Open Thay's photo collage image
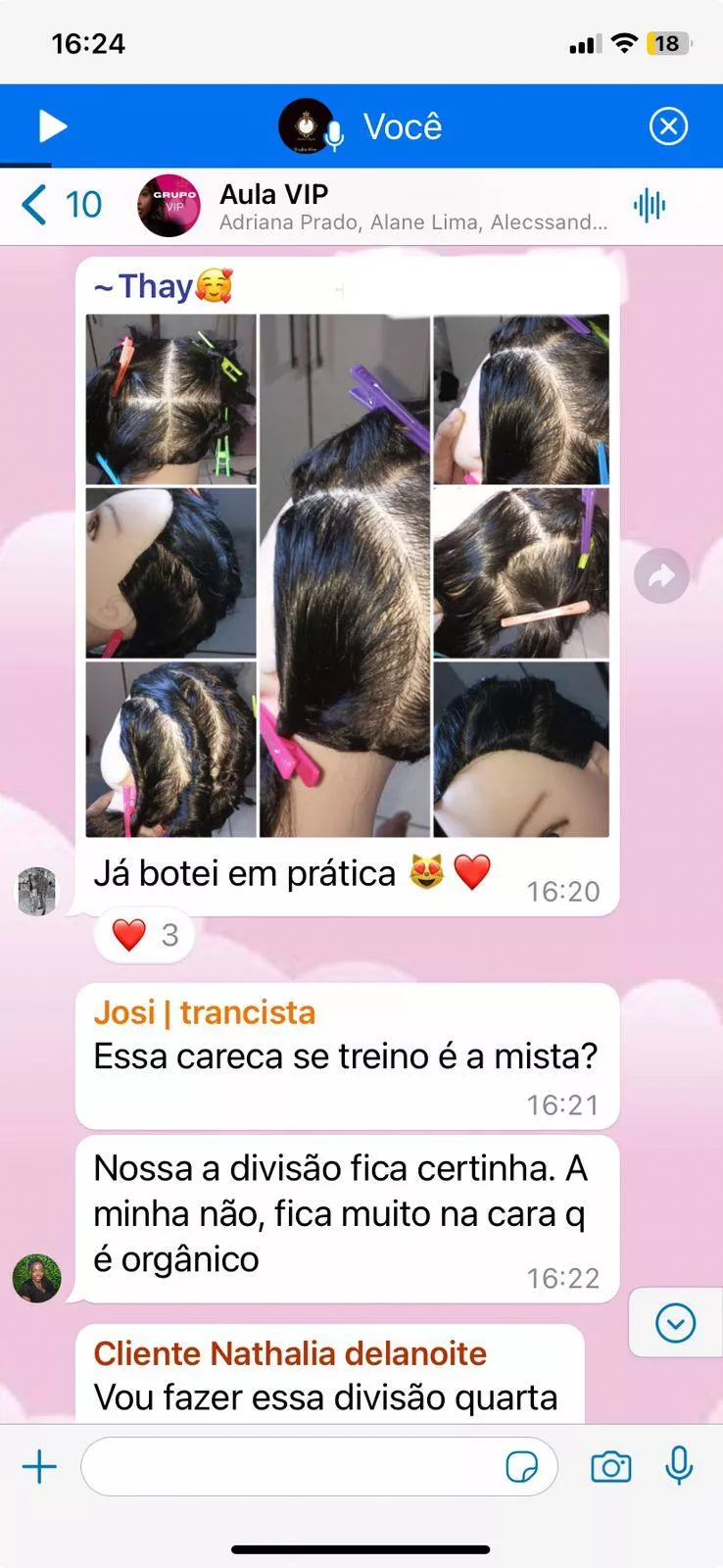 348,575
